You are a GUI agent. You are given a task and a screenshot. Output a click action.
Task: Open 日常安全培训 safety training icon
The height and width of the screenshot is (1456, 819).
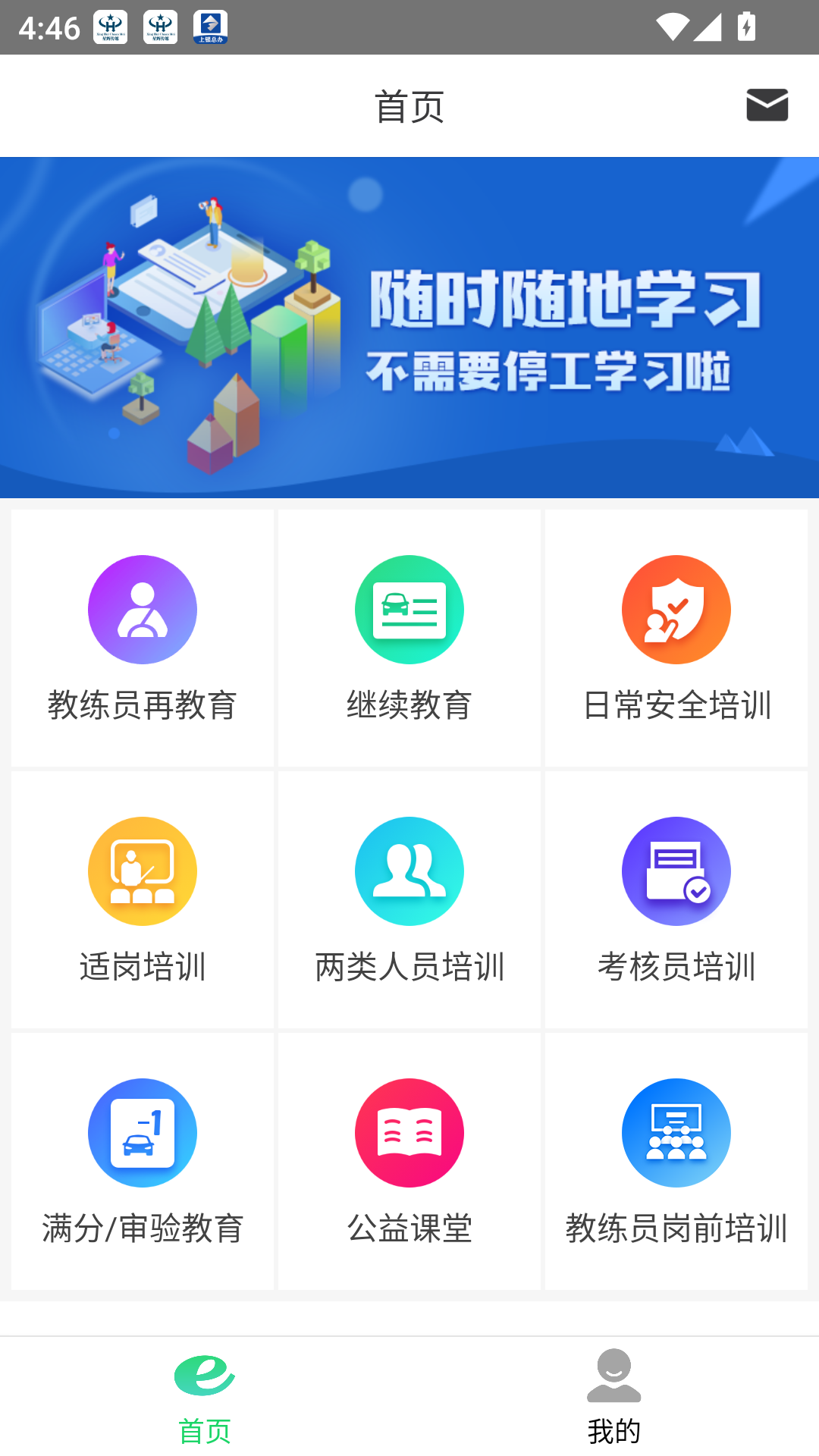coord(676,610)
